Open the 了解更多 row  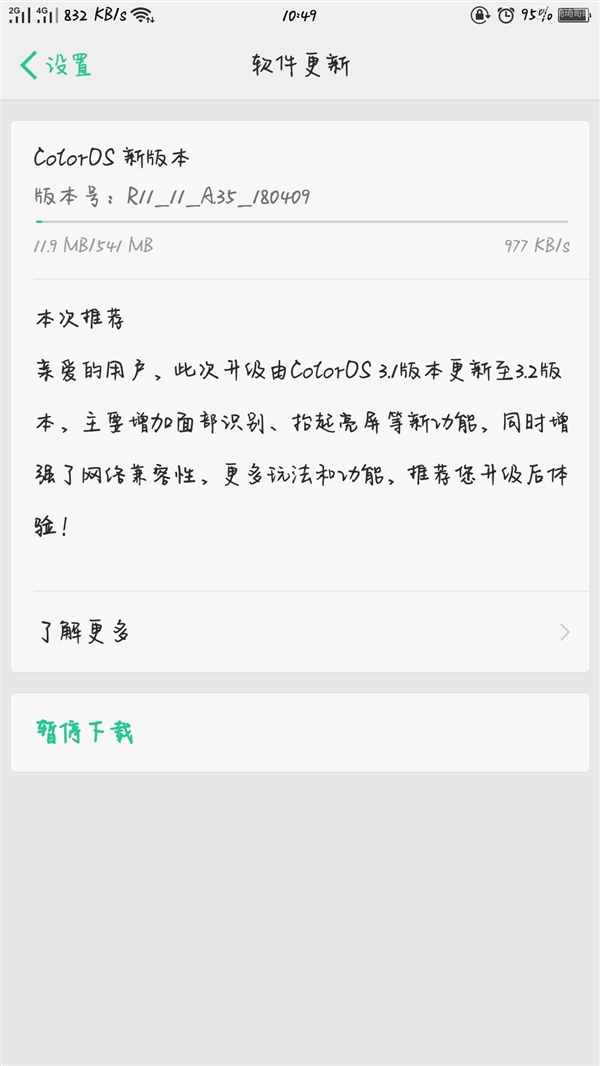pyautogui.click(x=300, y=632)
